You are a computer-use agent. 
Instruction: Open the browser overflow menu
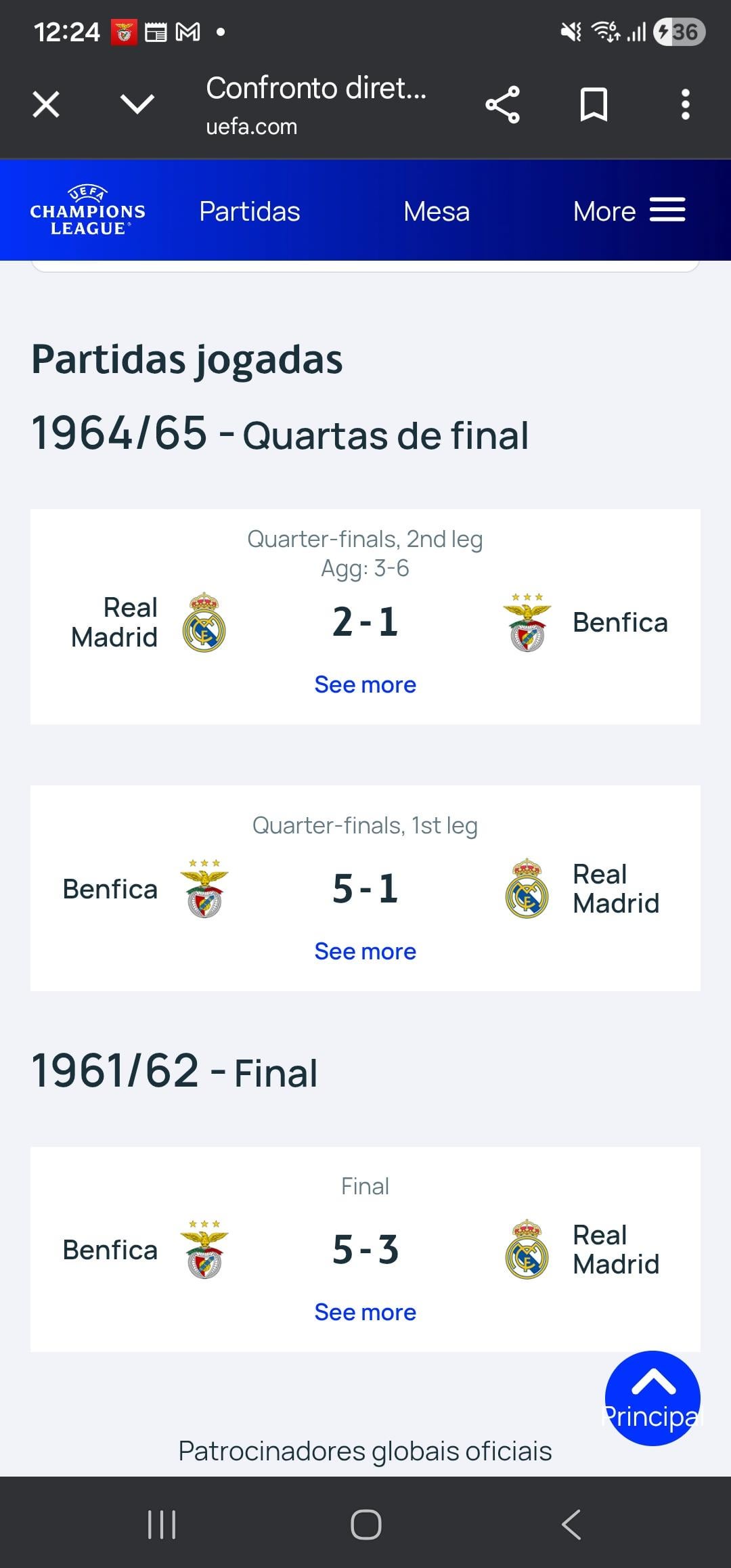685,105
